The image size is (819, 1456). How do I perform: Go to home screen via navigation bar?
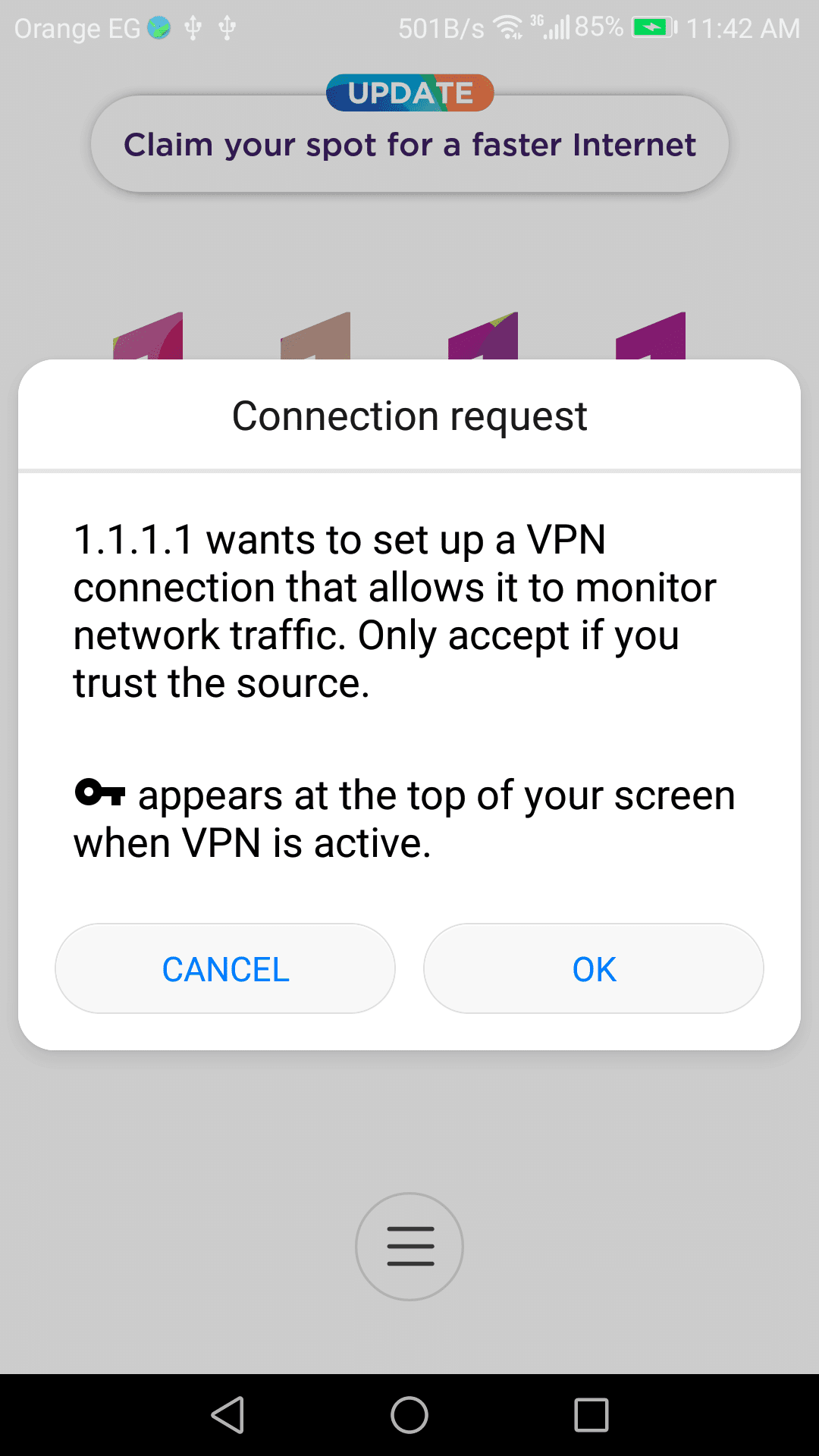[x=409, y=1415]
